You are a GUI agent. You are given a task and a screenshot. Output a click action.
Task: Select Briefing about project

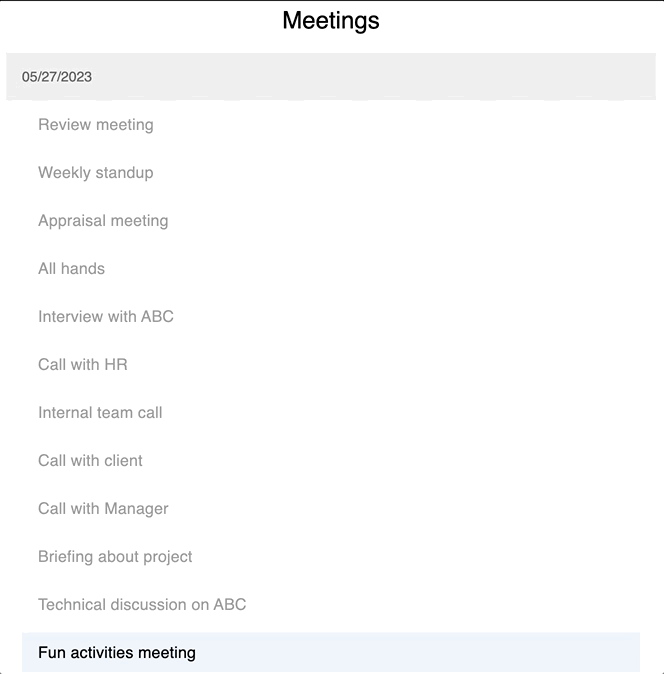coord(115,557)
